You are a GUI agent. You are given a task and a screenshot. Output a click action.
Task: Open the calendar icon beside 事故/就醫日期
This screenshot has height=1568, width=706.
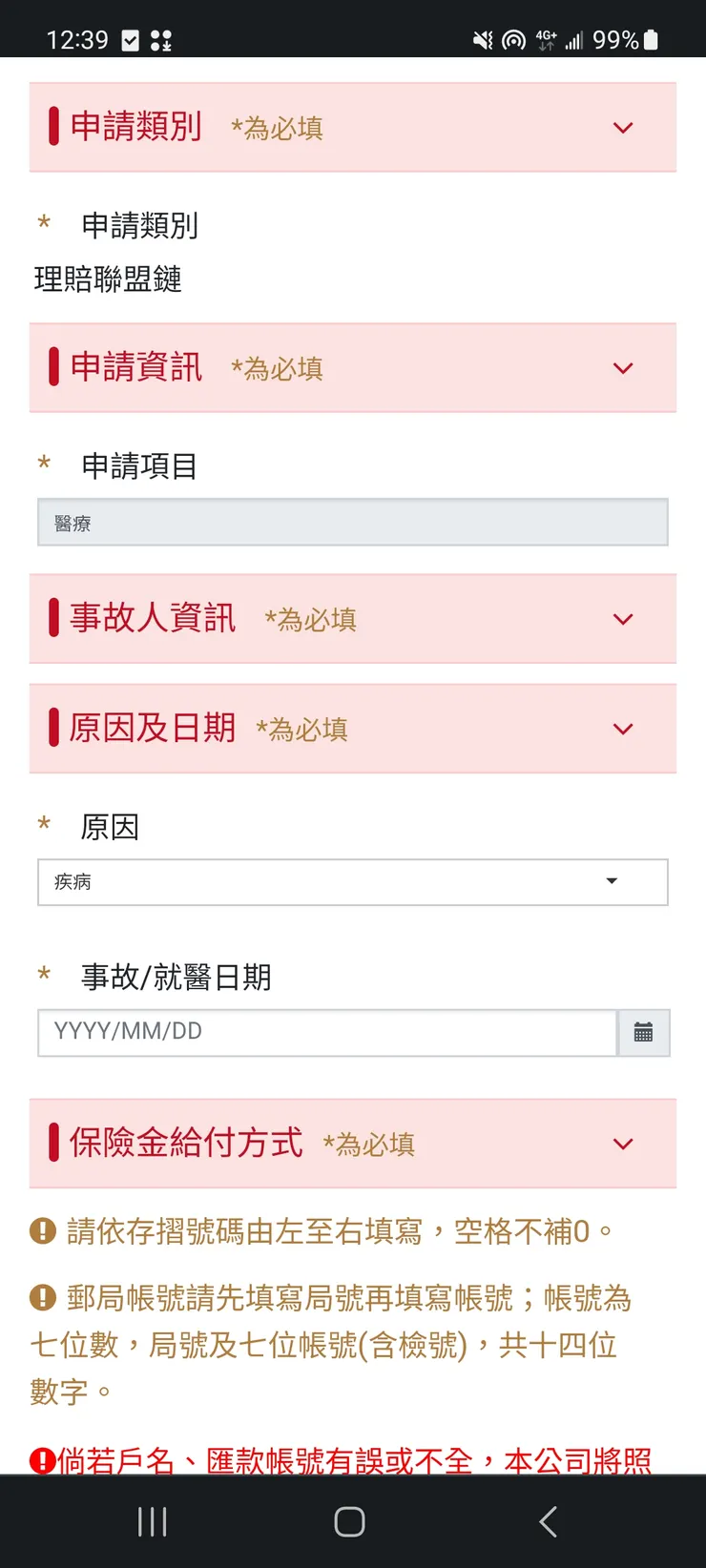coord(643,1032)
